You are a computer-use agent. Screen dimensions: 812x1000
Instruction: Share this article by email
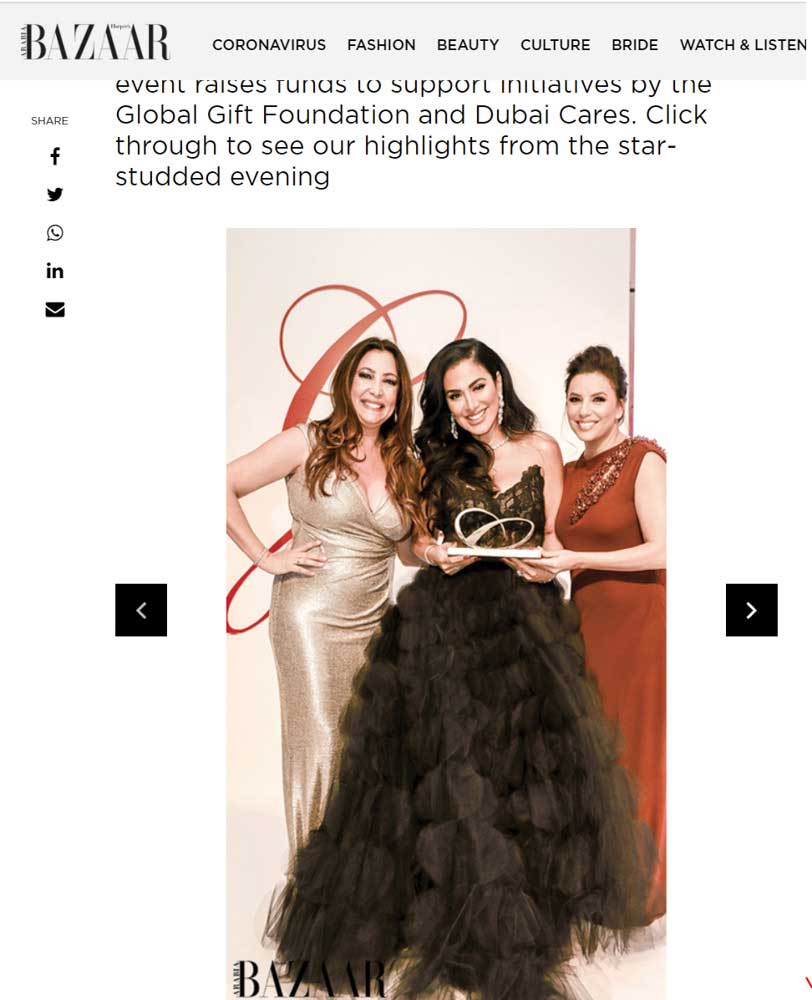(x=55, y=310)
